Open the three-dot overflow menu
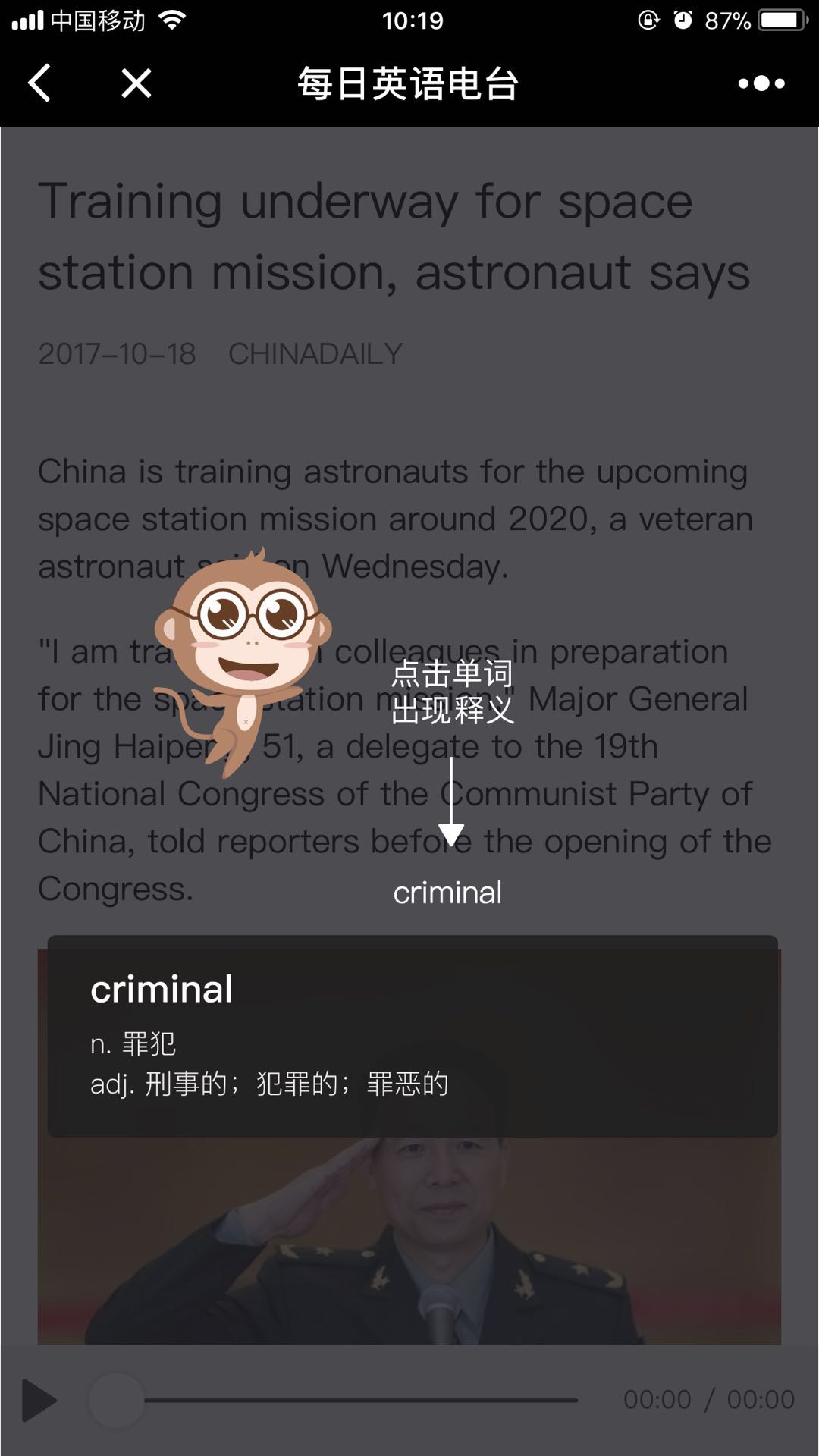The height and width of the screenshot is (1456, 819). 761,83
